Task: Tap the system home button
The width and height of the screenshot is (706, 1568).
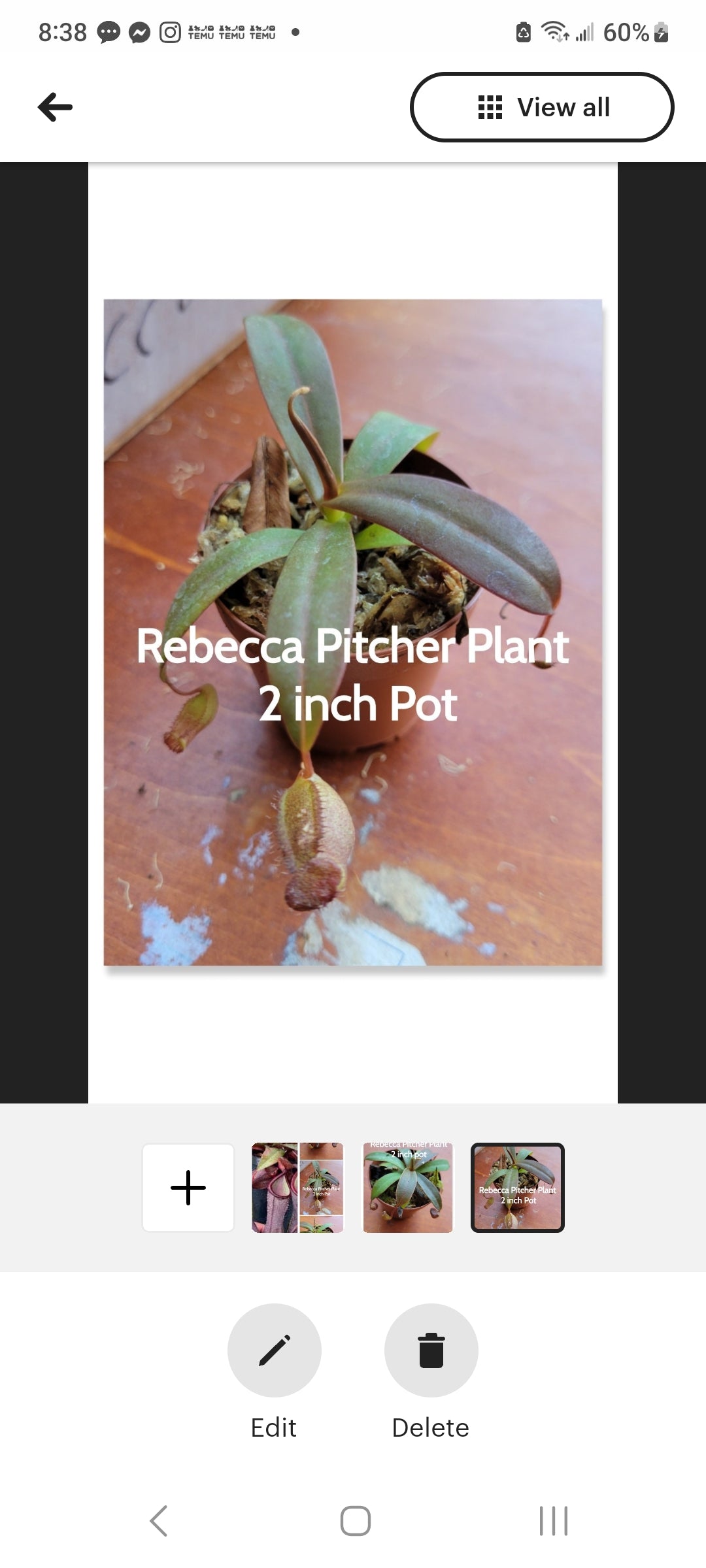Action: point(355,1521)
